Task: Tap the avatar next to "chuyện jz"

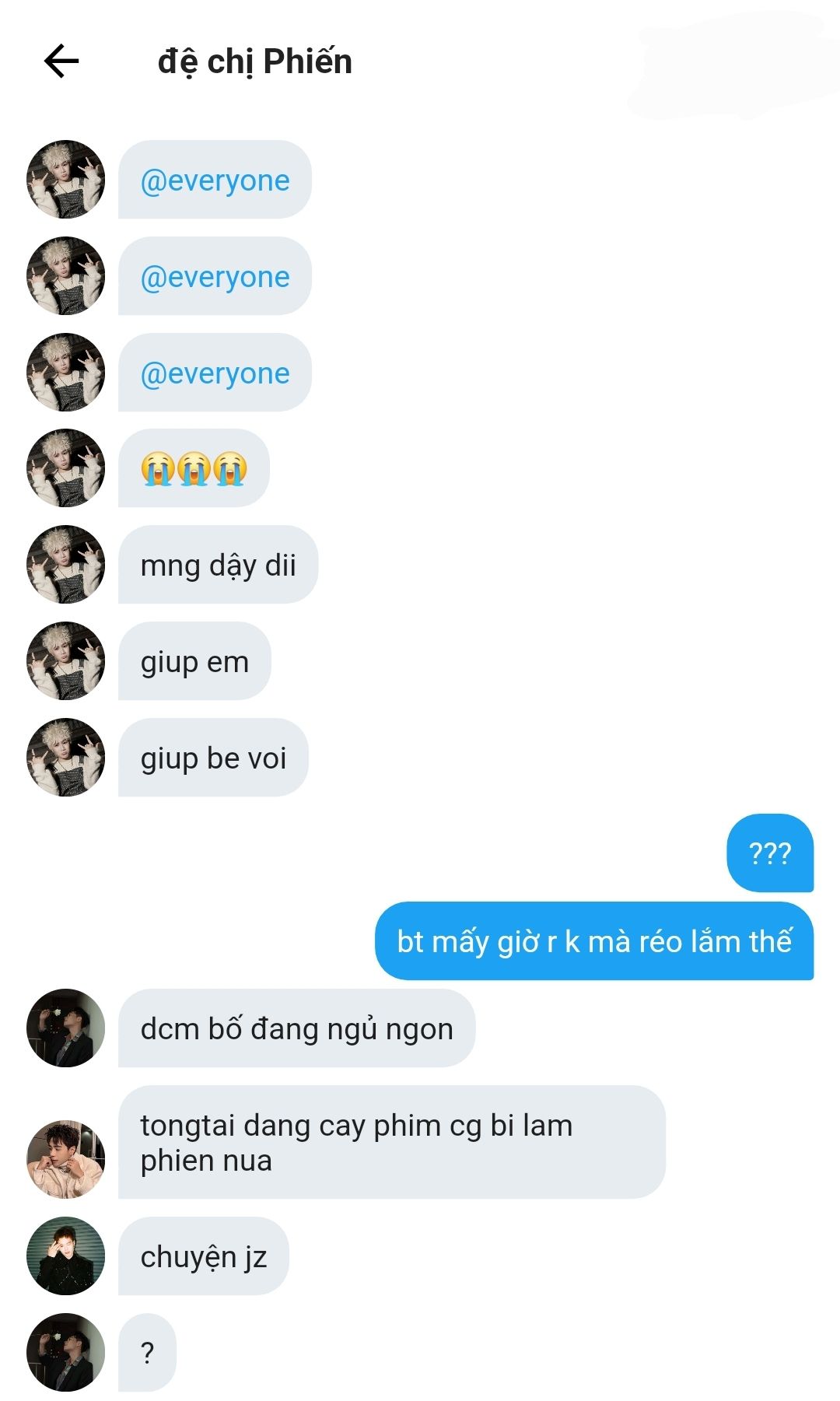Action: 65,1256
